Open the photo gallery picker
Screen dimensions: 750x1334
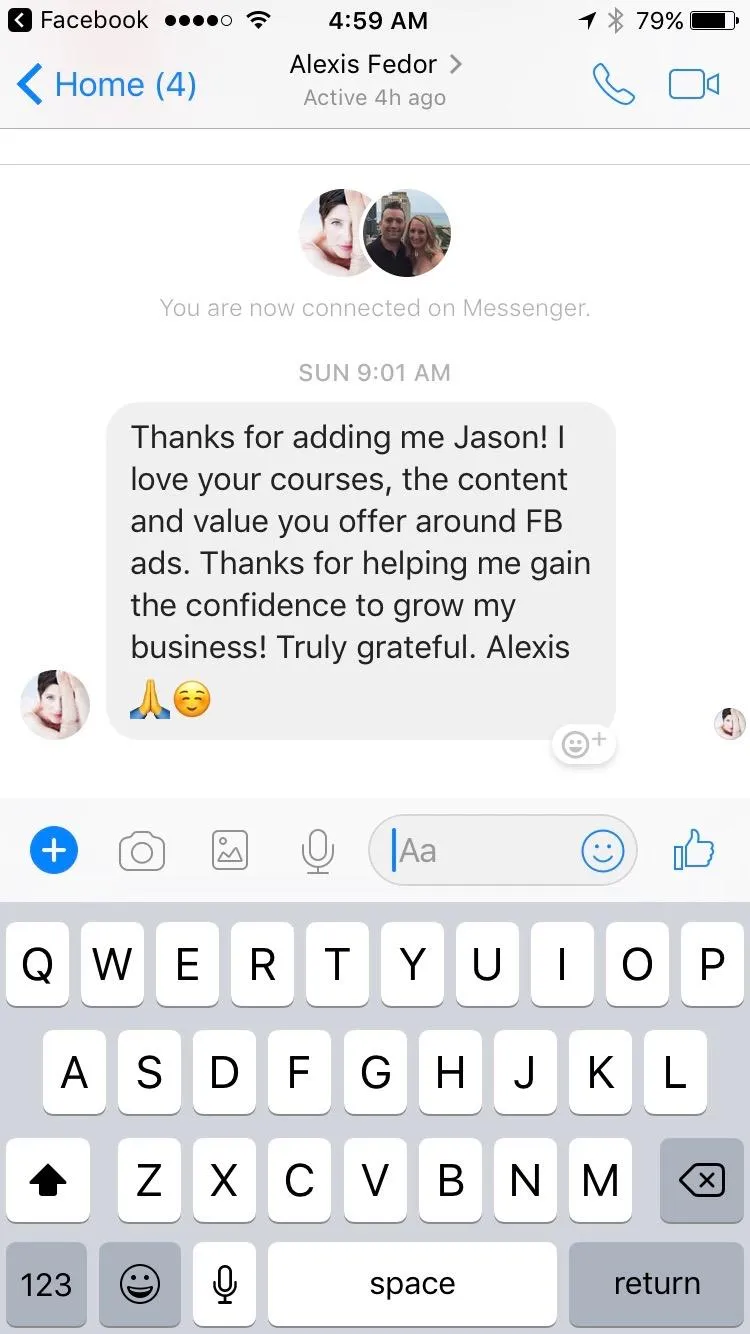coord(230,852)
